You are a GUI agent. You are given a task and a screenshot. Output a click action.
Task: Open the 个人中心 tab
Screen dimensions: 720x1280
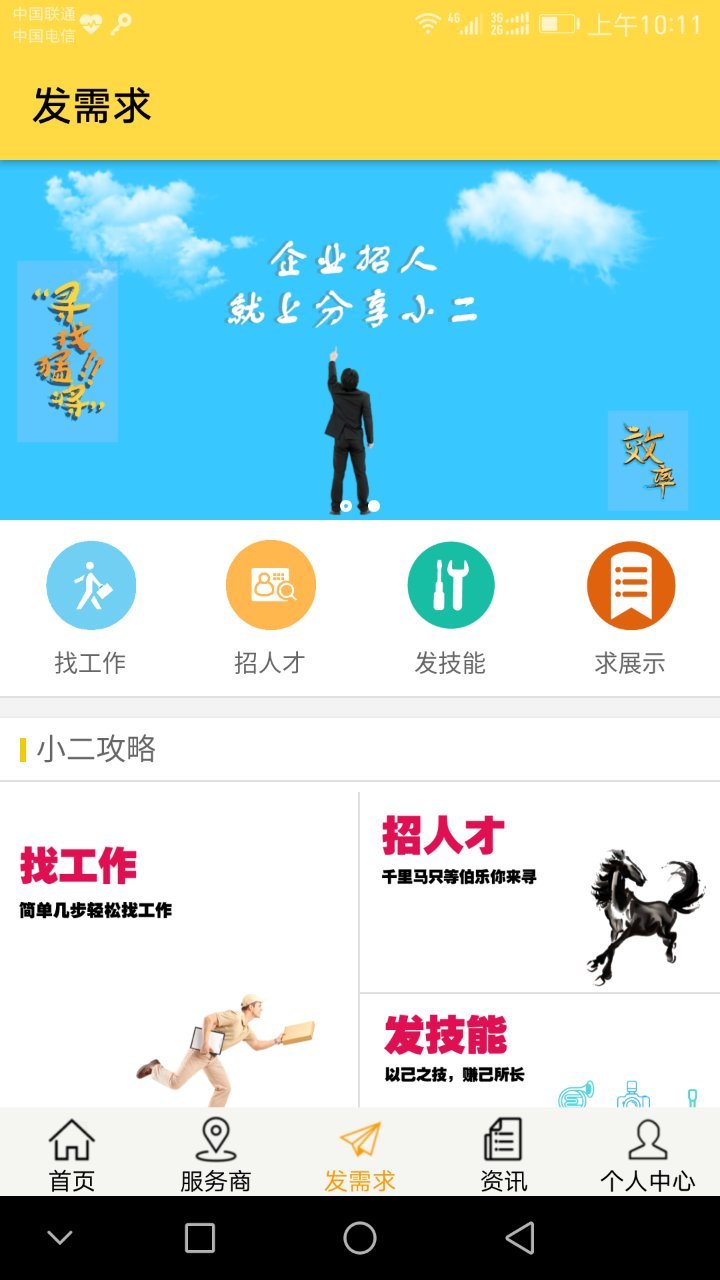(647, 1155)
